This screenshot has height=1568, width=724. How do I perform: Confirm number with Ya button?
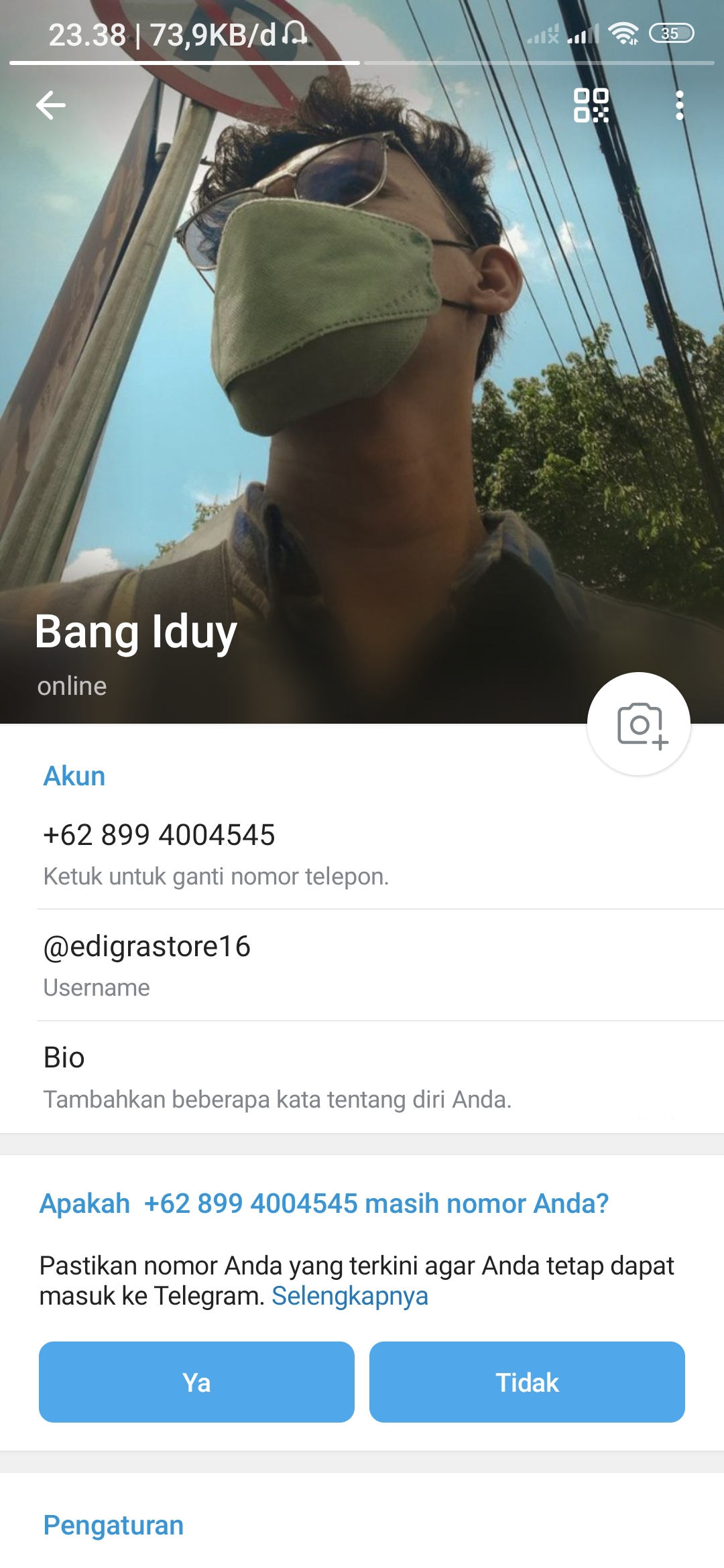196,1382
